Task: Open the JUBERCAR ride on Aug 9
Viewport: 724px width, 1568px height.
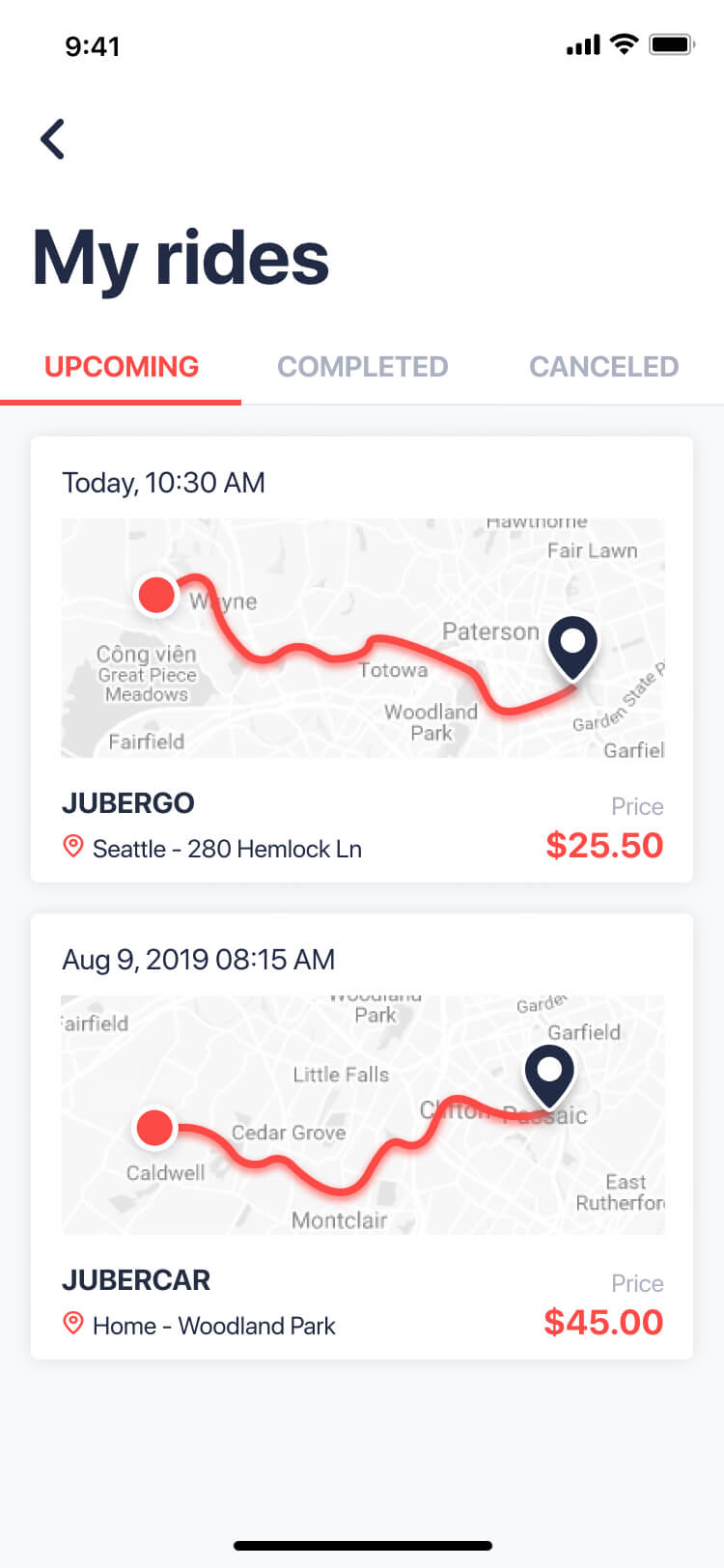Action: [362, 1135]
